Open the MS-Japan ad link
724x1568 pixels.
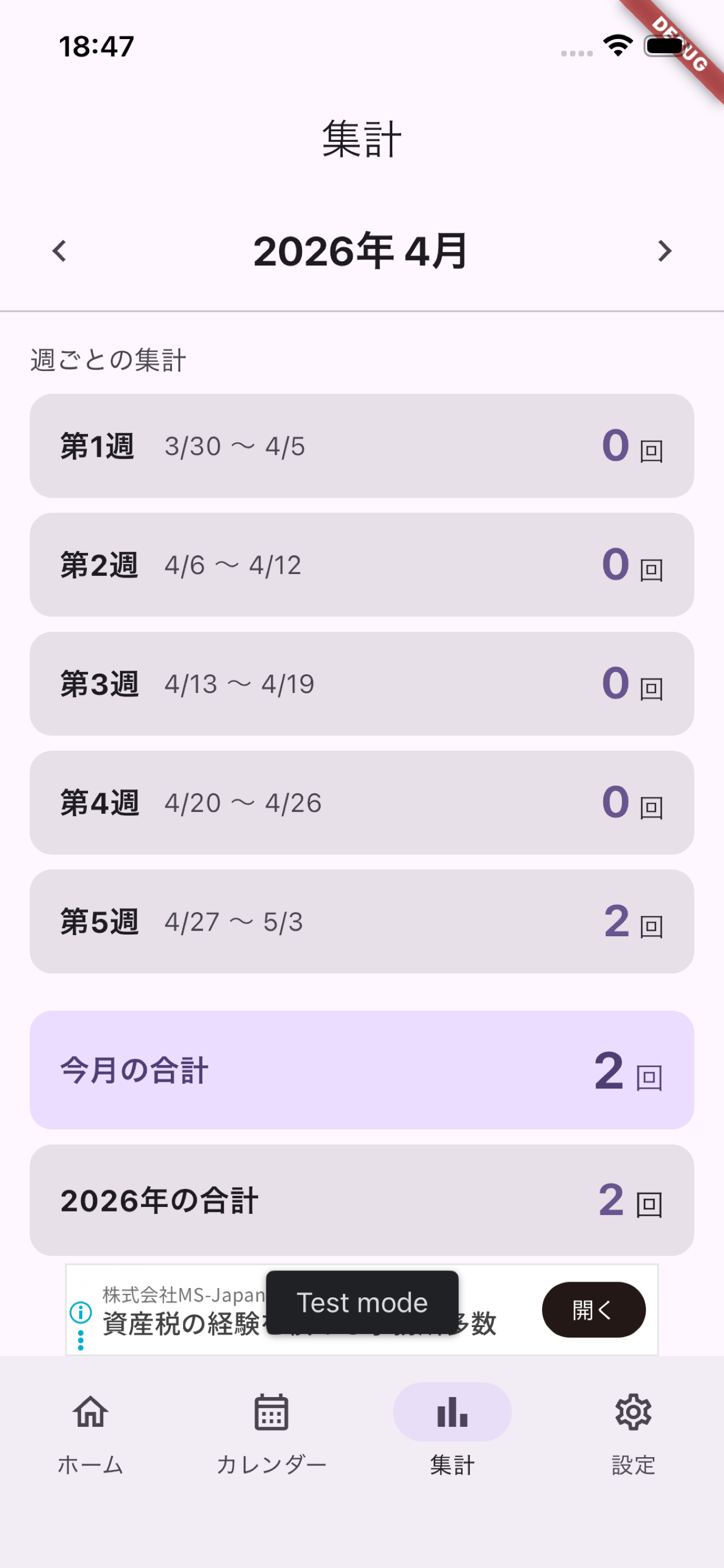tap(593, 1310)
